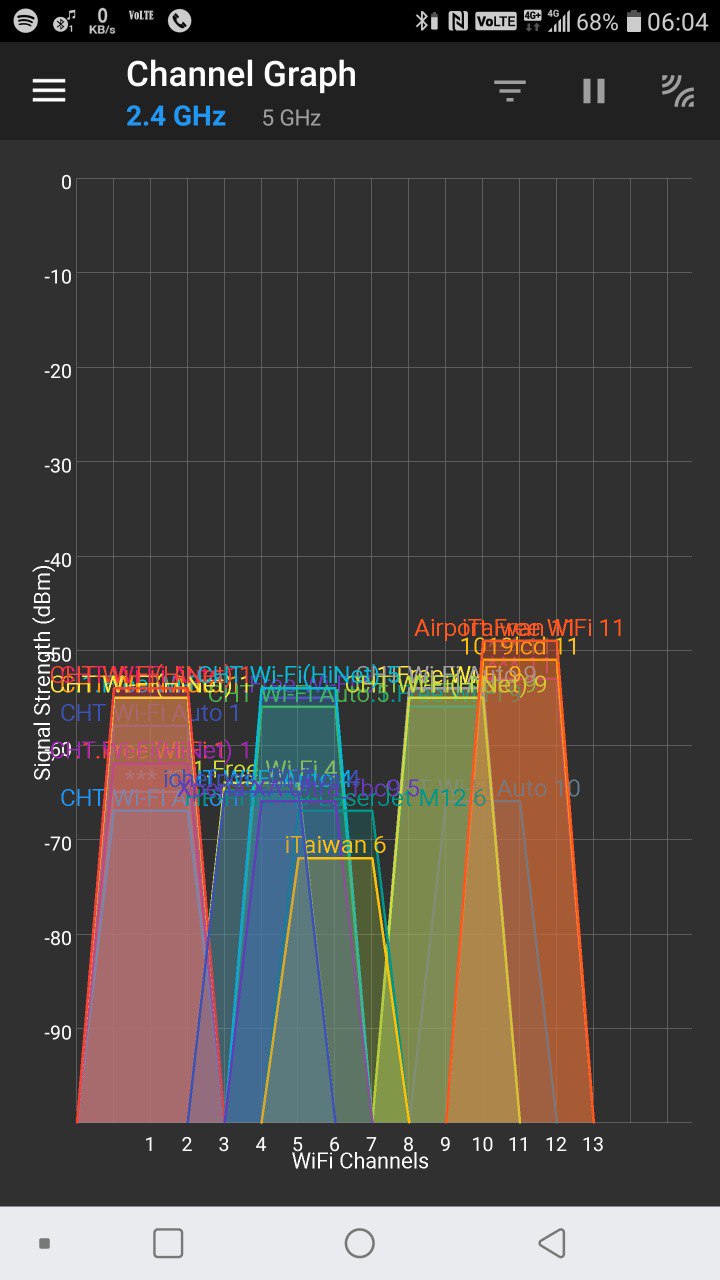
Task: Tap the Wi-Fi signal icon in toolbar
Action: pos(678,91)
